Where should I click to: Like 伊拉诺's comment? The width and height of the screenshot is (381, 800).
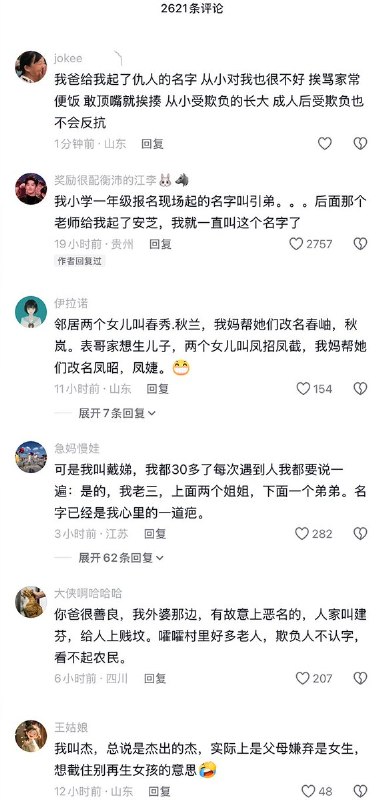point(303,389)
